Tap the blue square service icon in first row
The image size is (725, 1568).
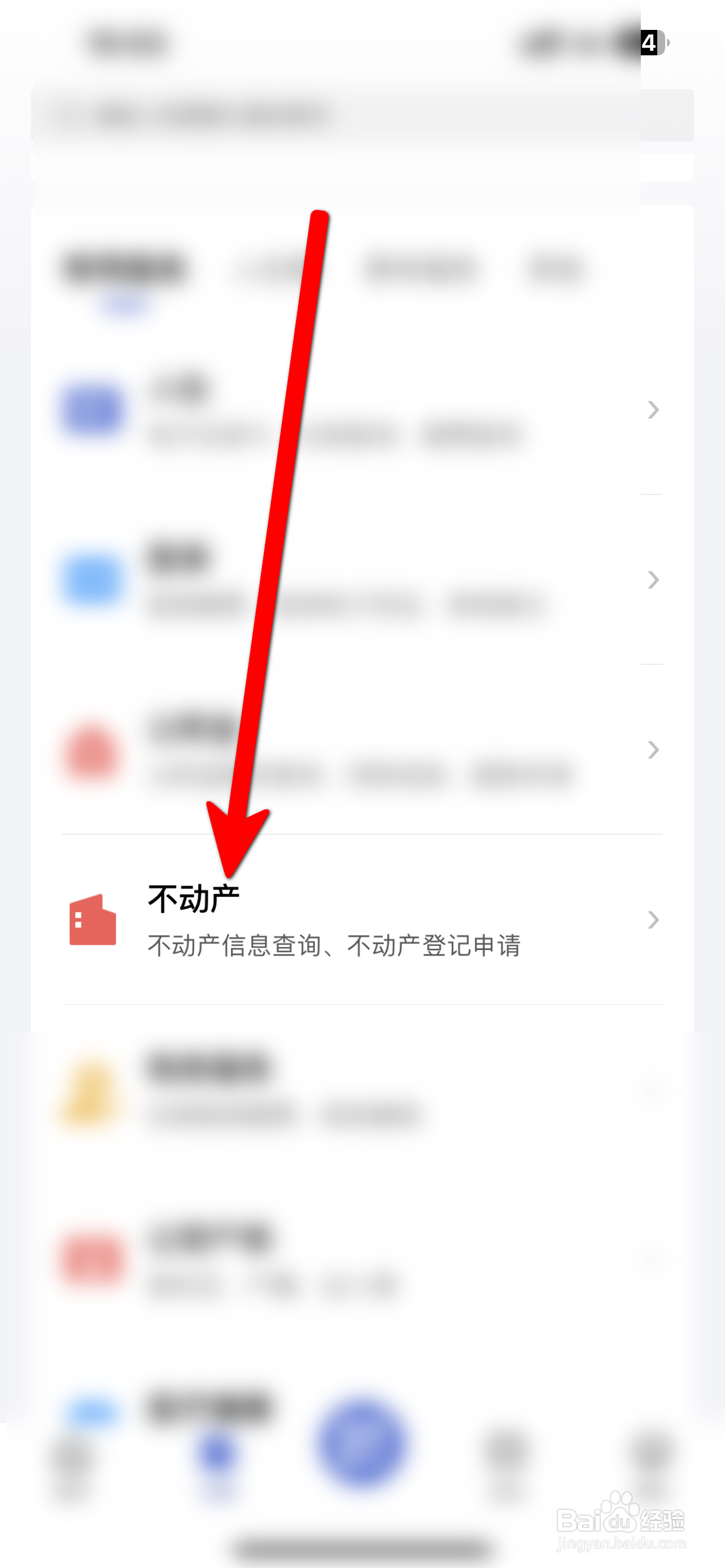91,411
